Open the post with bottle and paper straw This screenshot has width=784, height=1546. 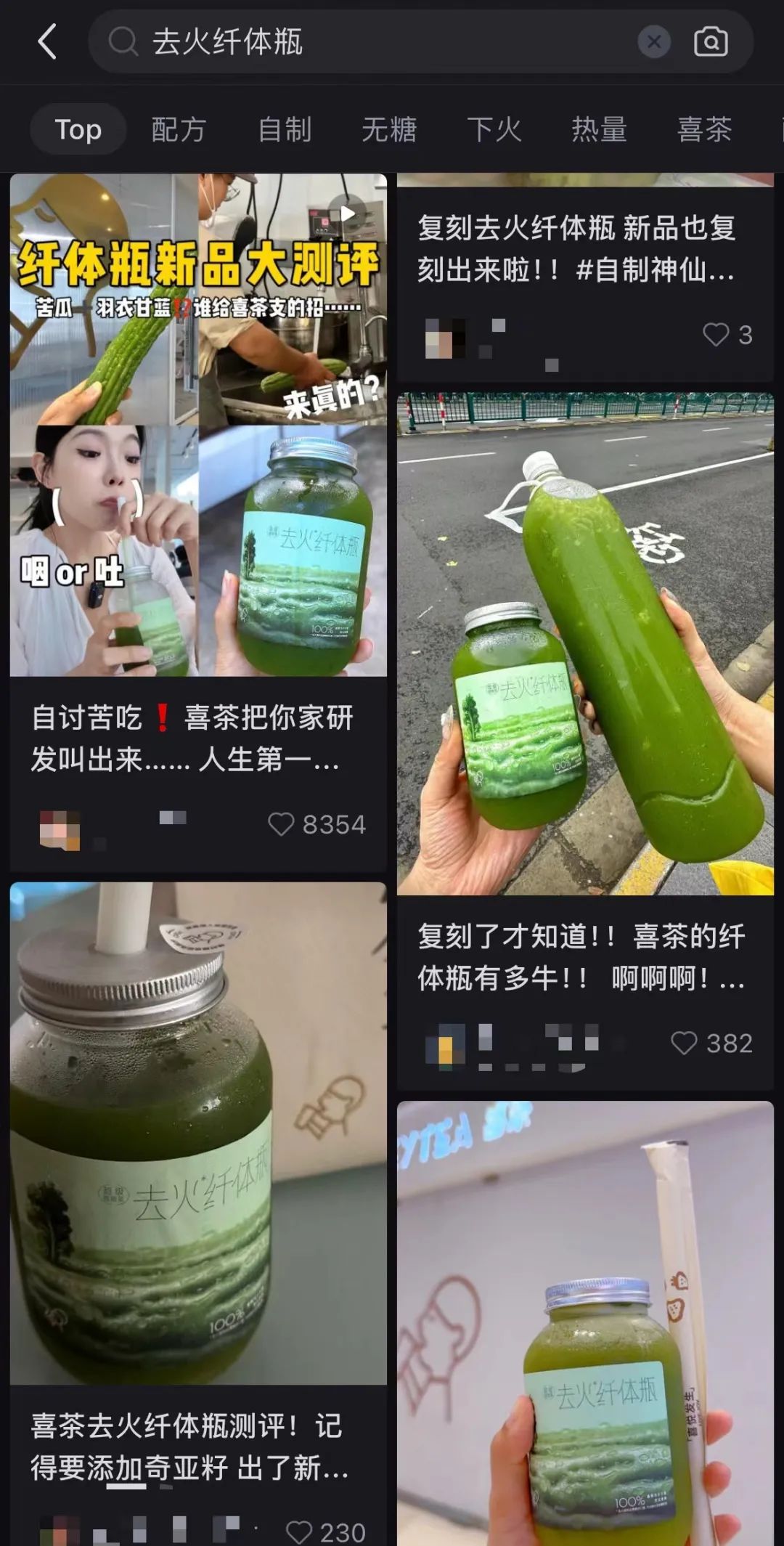pos(585,1322)
